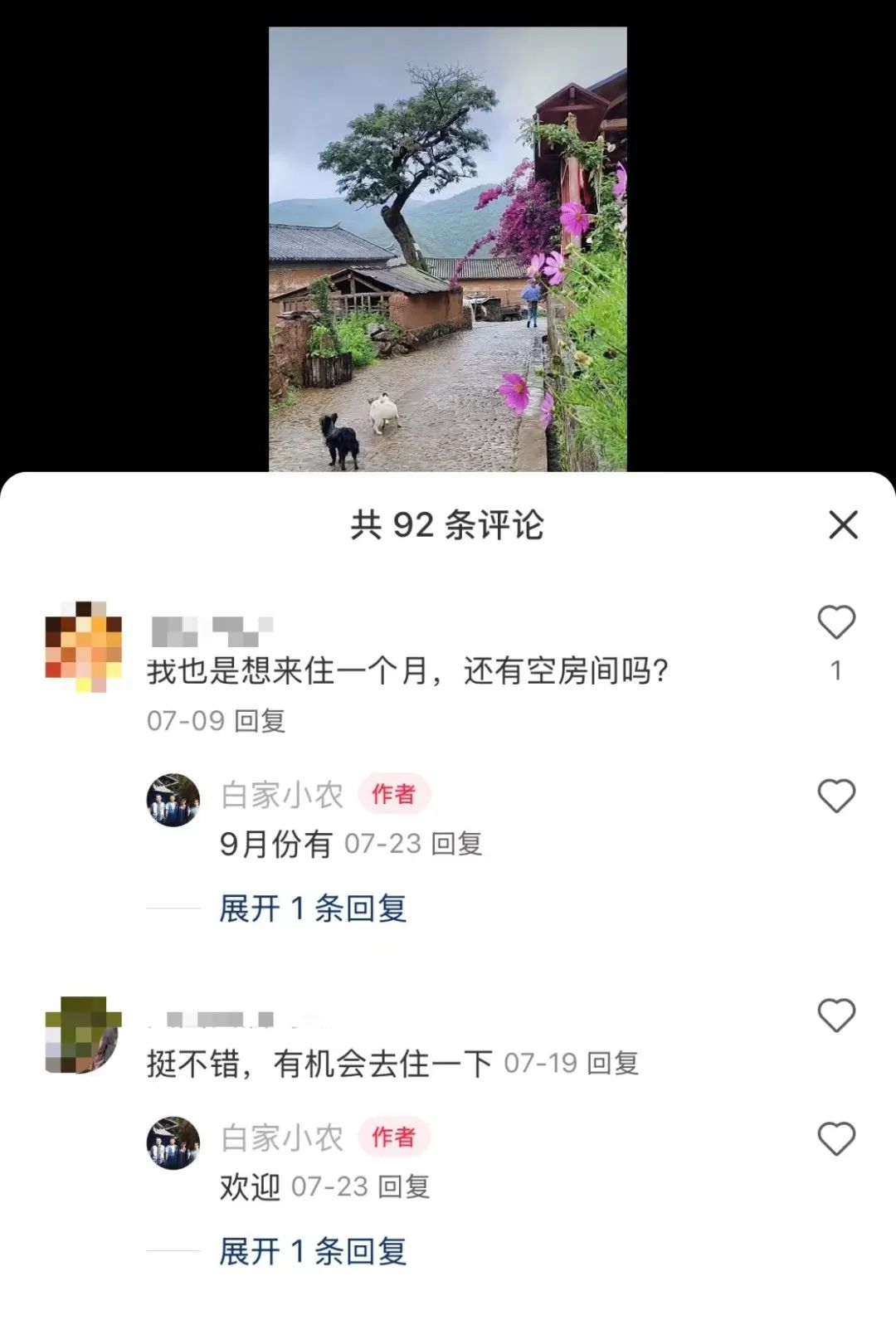Open avatar of the "挺不错" commenter
The image size is (896, 1325).
(x=83, y=1035)
